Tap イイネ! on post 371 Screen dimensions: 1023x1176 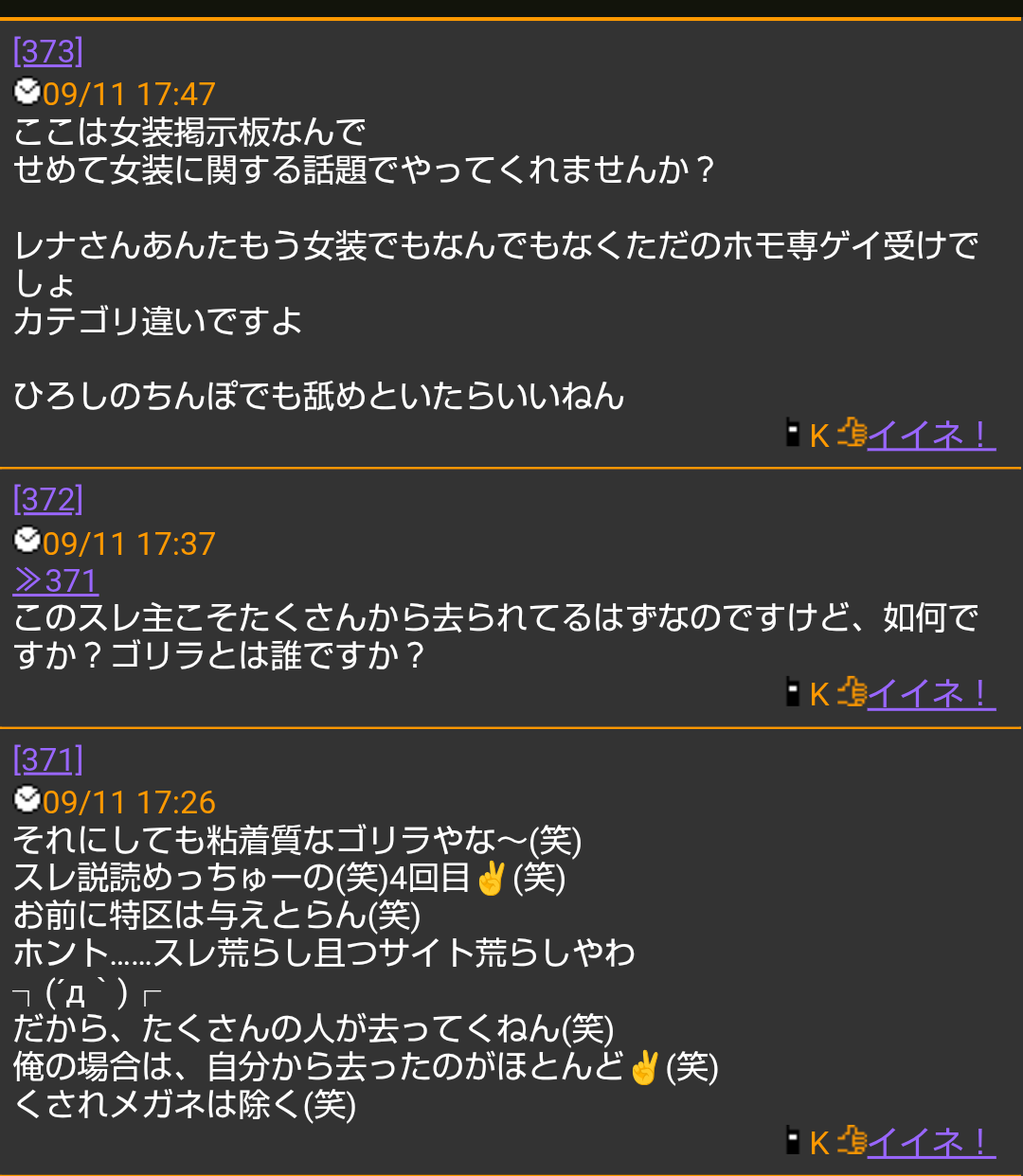(x=929, y=1142)
